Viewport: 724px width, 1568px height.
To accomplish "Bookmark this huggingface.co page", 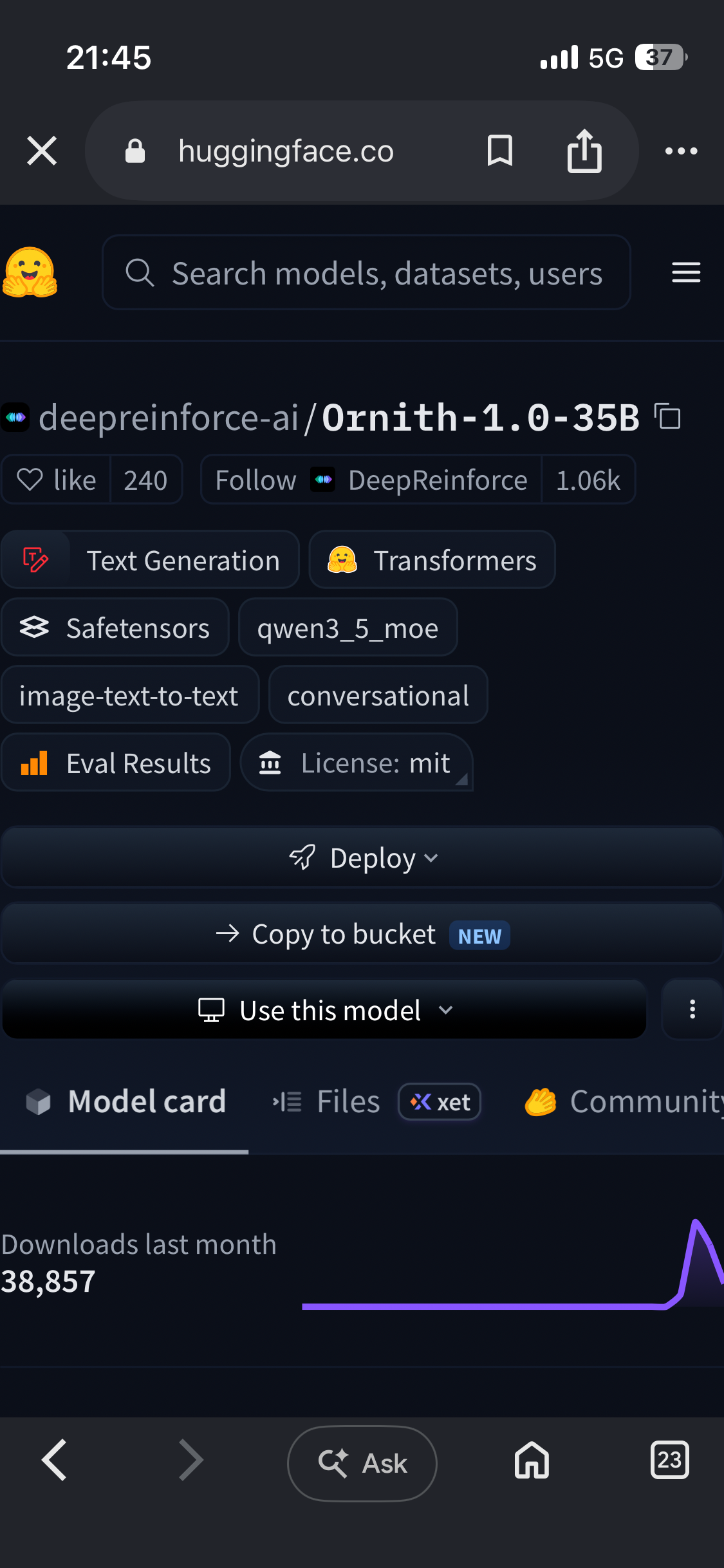I will click(x=500, y=151).
